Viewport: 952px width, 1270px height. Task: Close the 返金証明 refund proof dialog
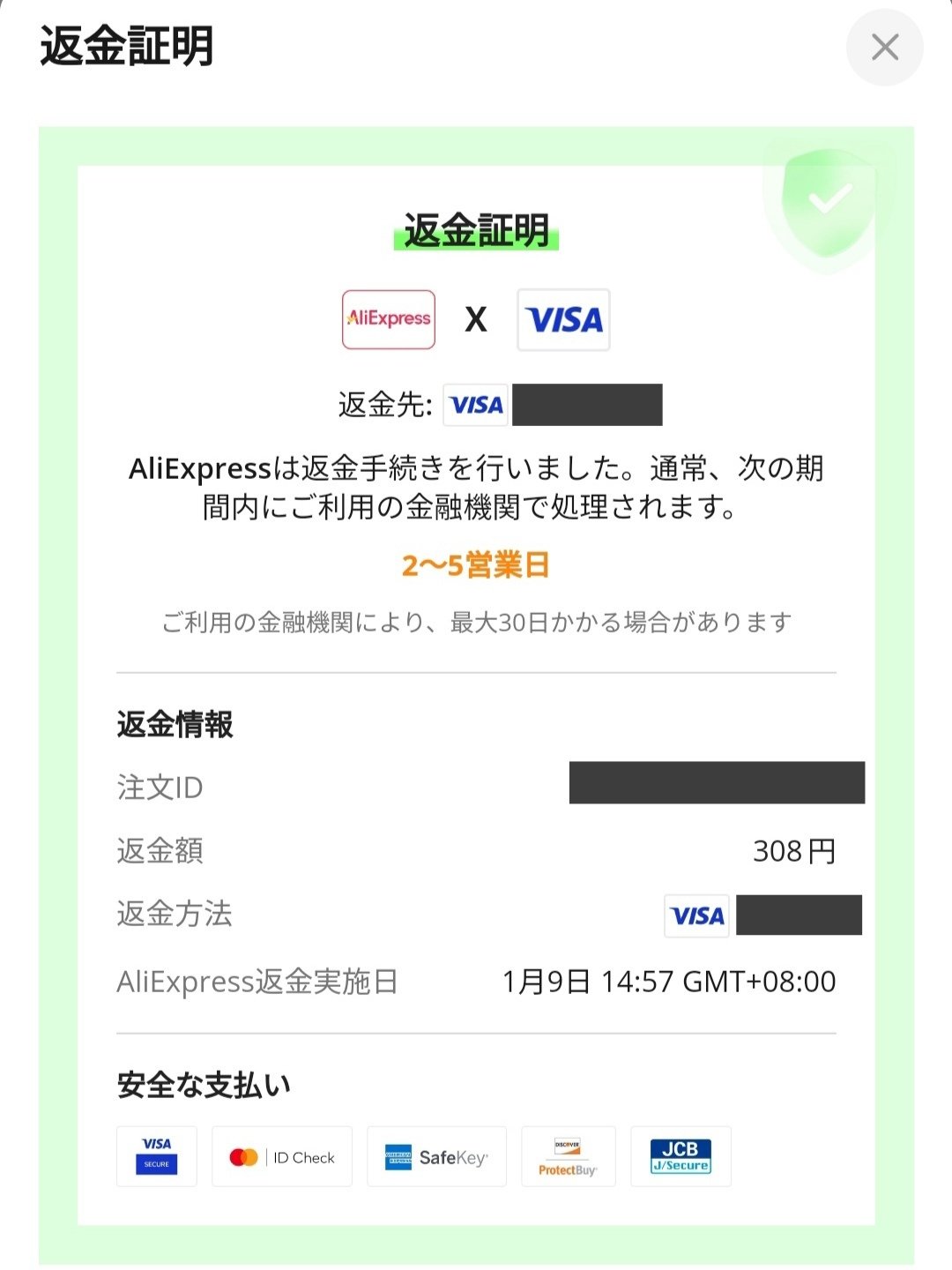click(884, 48)
